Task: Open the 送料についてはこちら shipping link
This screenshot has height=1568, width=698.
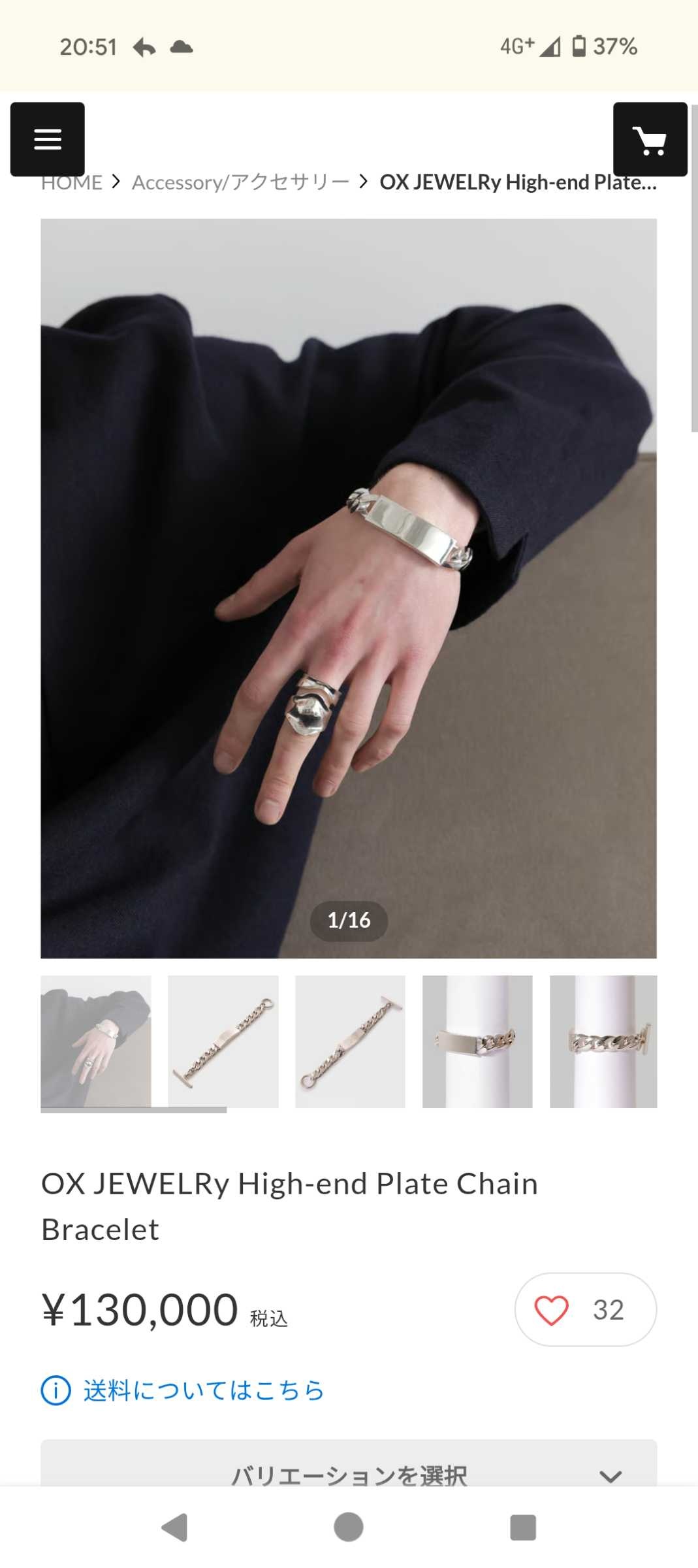Action: coord(203,1390)
